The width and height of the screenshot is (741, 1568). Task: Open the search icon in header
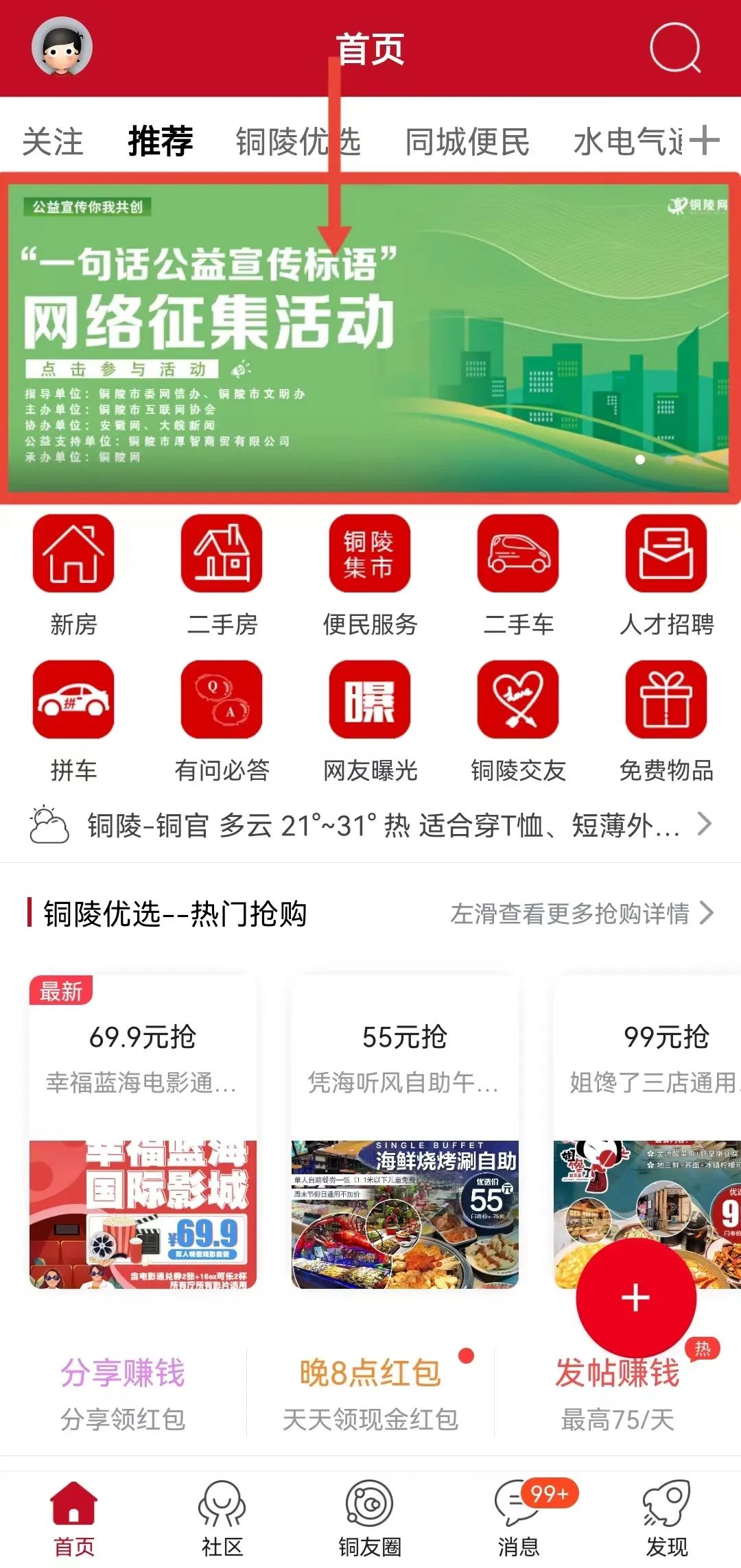[675, 47]
